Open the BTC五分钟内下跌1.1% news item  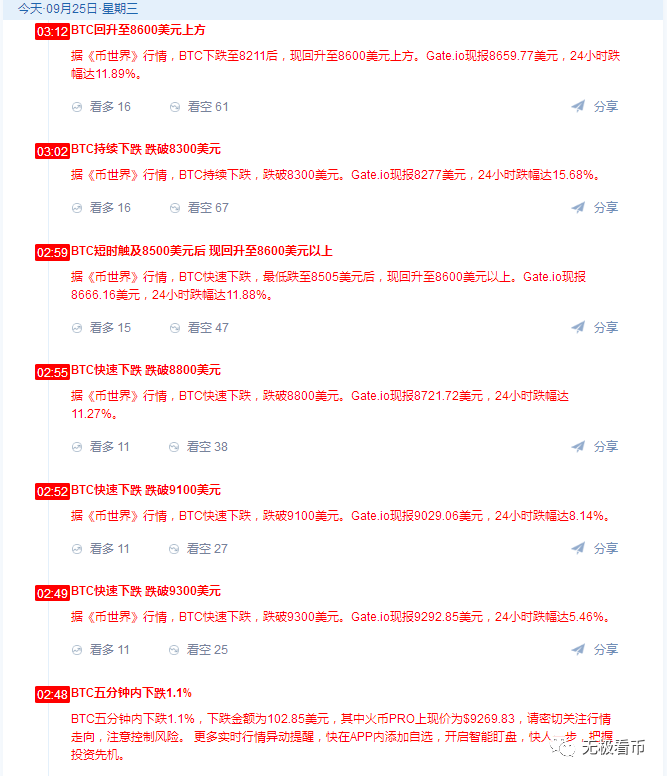(x=131, y=693)
